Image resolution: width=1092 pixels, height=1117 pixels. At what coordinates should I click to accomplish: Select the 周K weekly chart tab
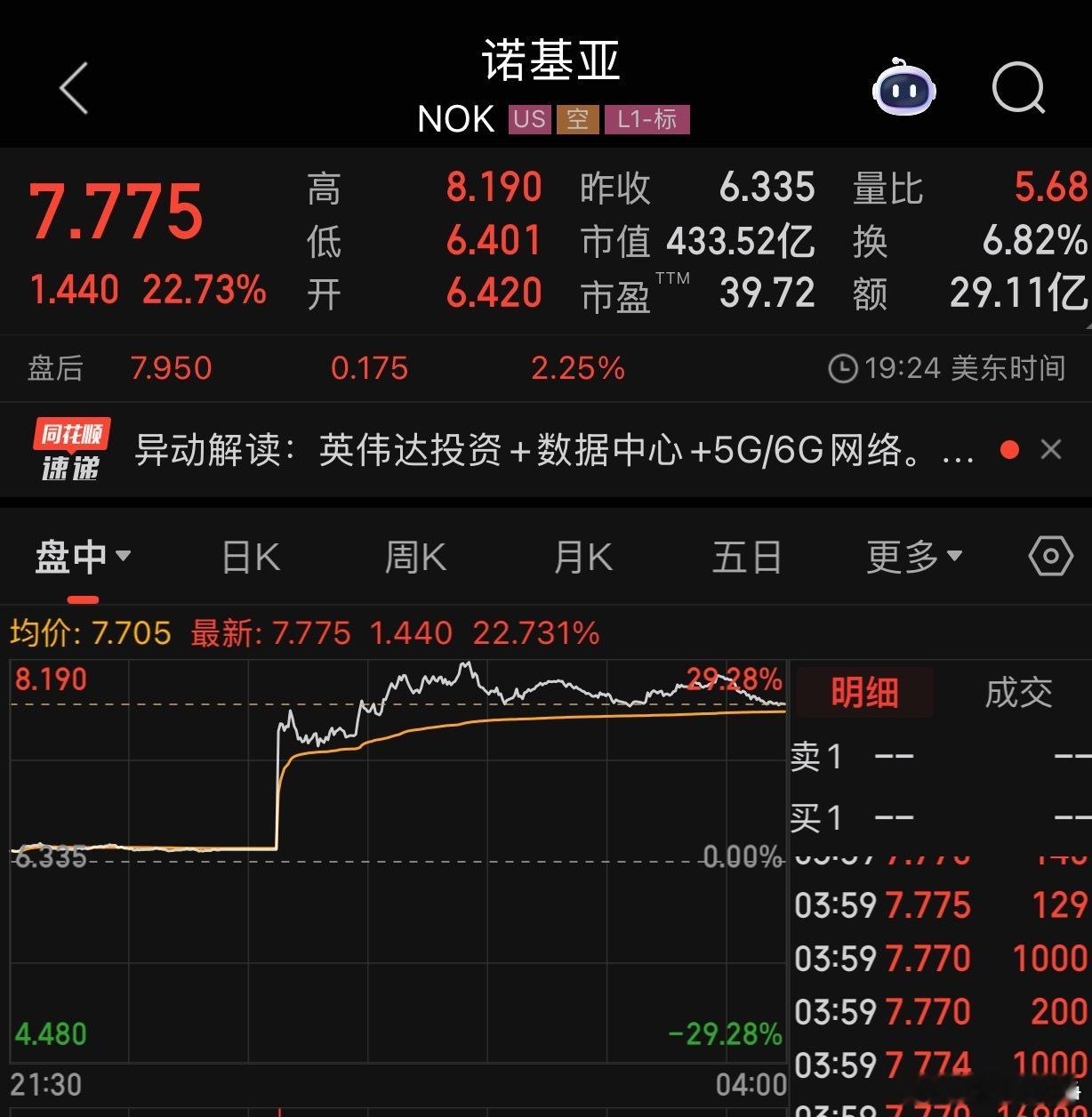click(x=414, y=555)
